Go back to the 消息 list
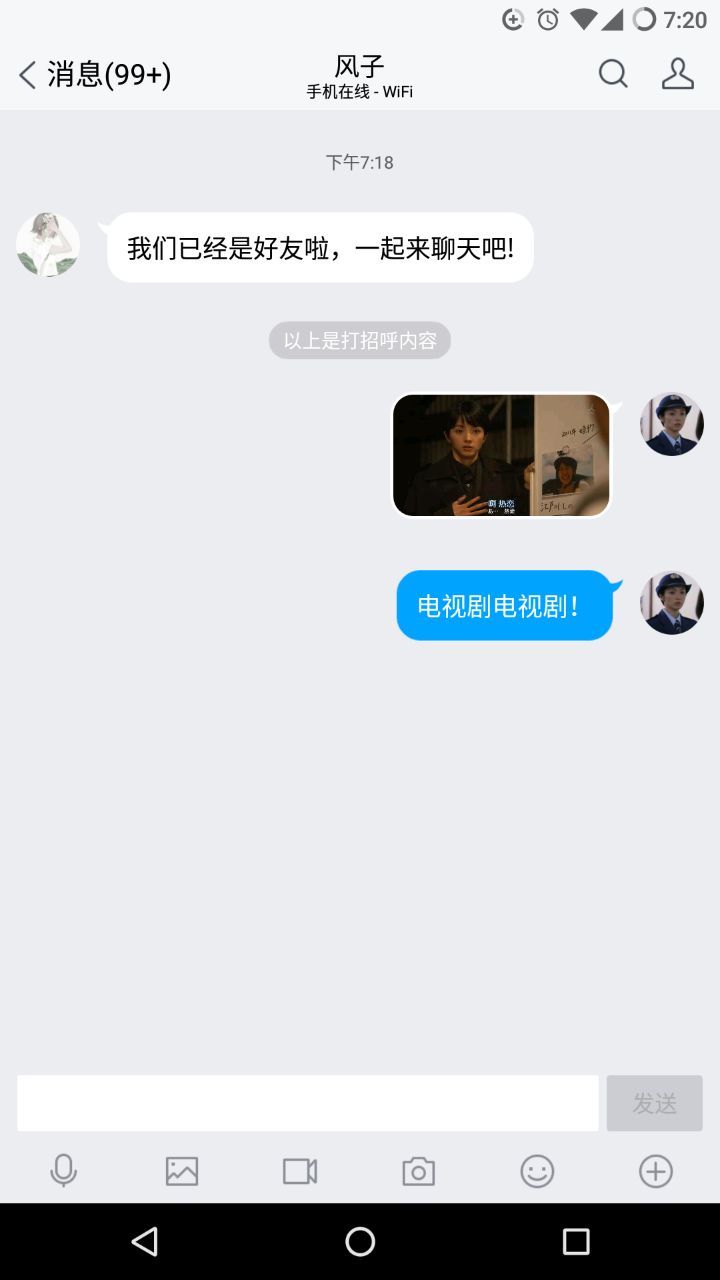 [x=93, y=74]
